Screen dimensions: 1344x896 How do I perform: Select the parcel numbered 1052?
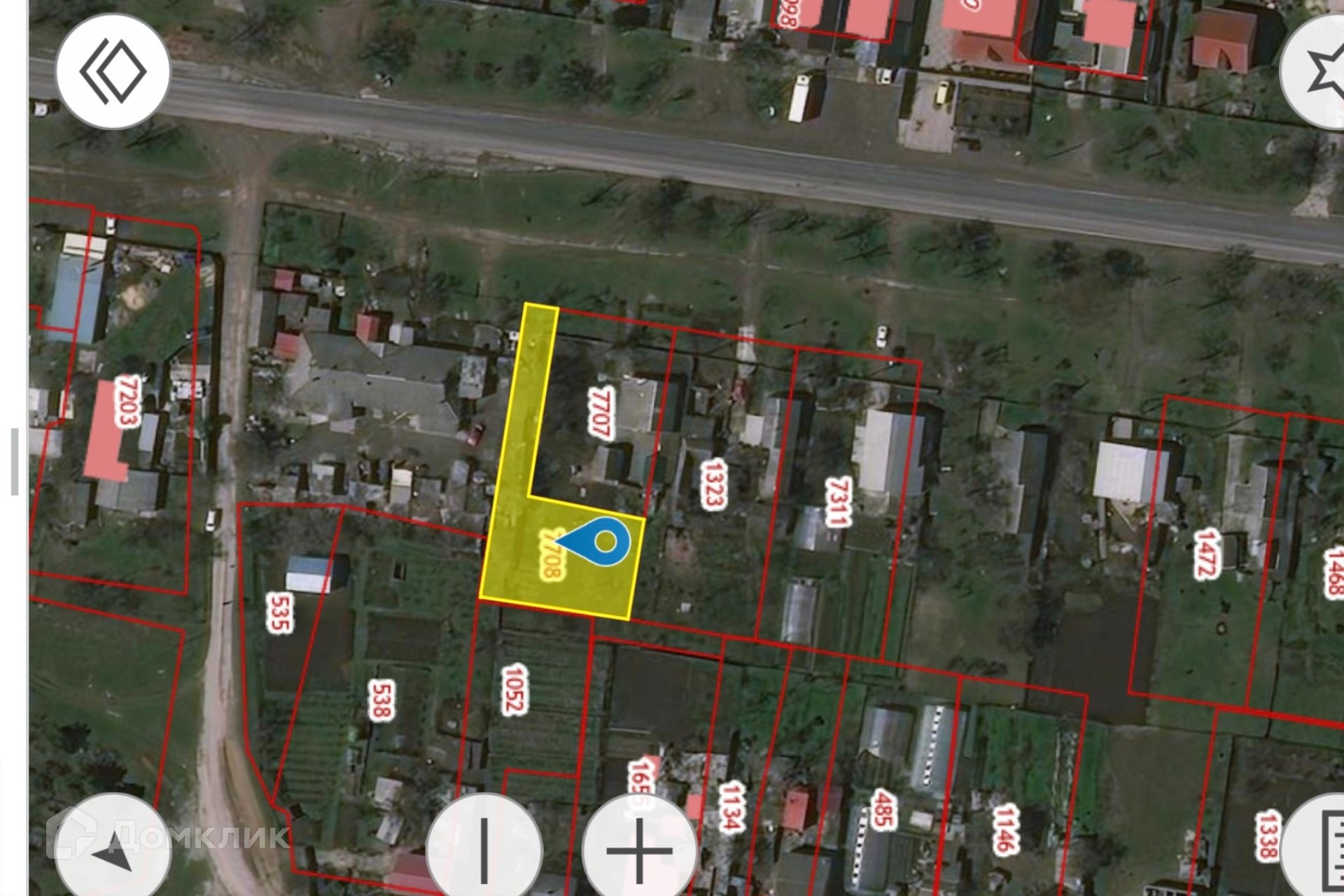(514, 689)
